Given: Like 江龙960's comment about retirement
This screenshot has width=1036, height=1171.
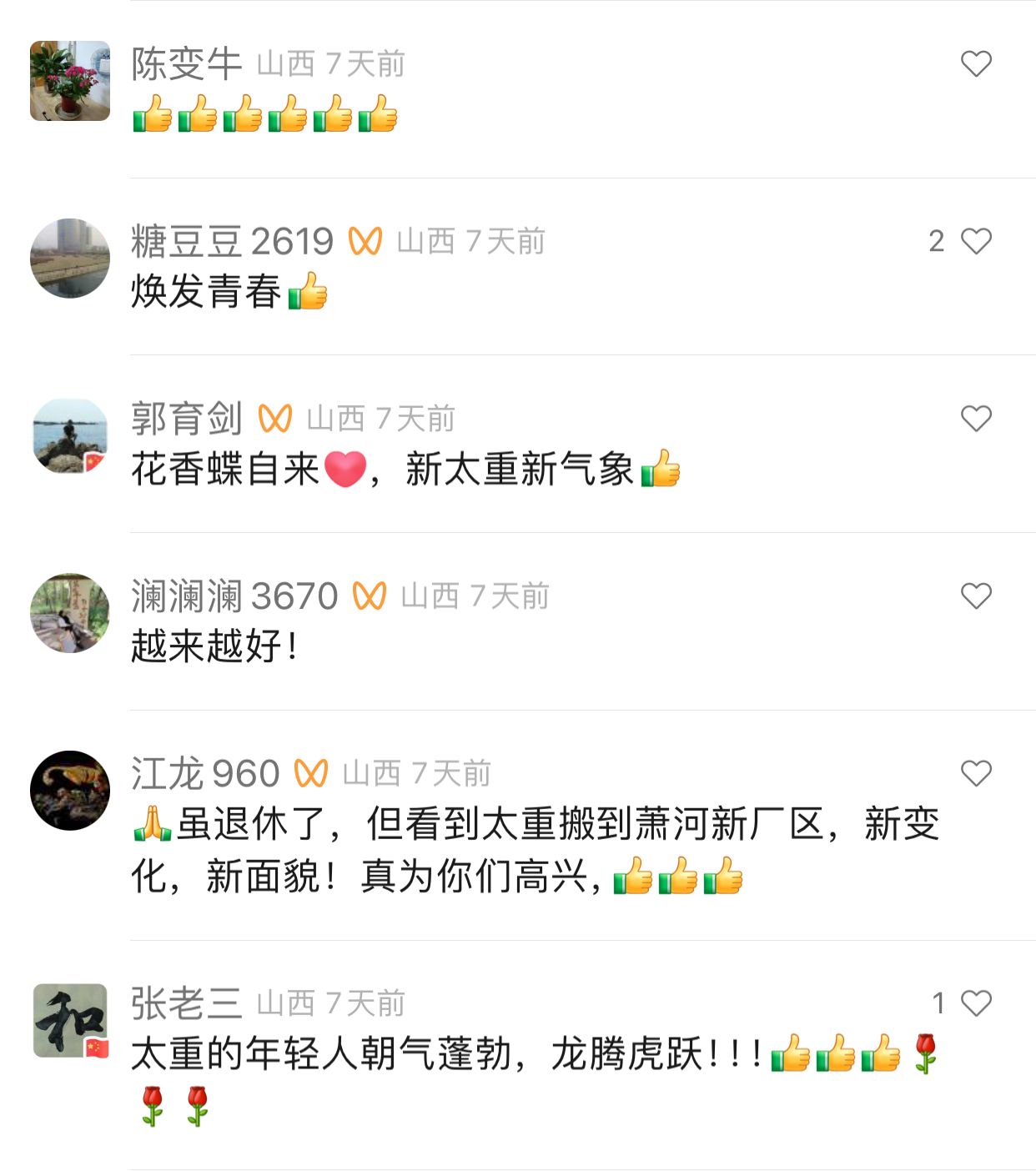Looking at the screenshot, I should point(976,774).
